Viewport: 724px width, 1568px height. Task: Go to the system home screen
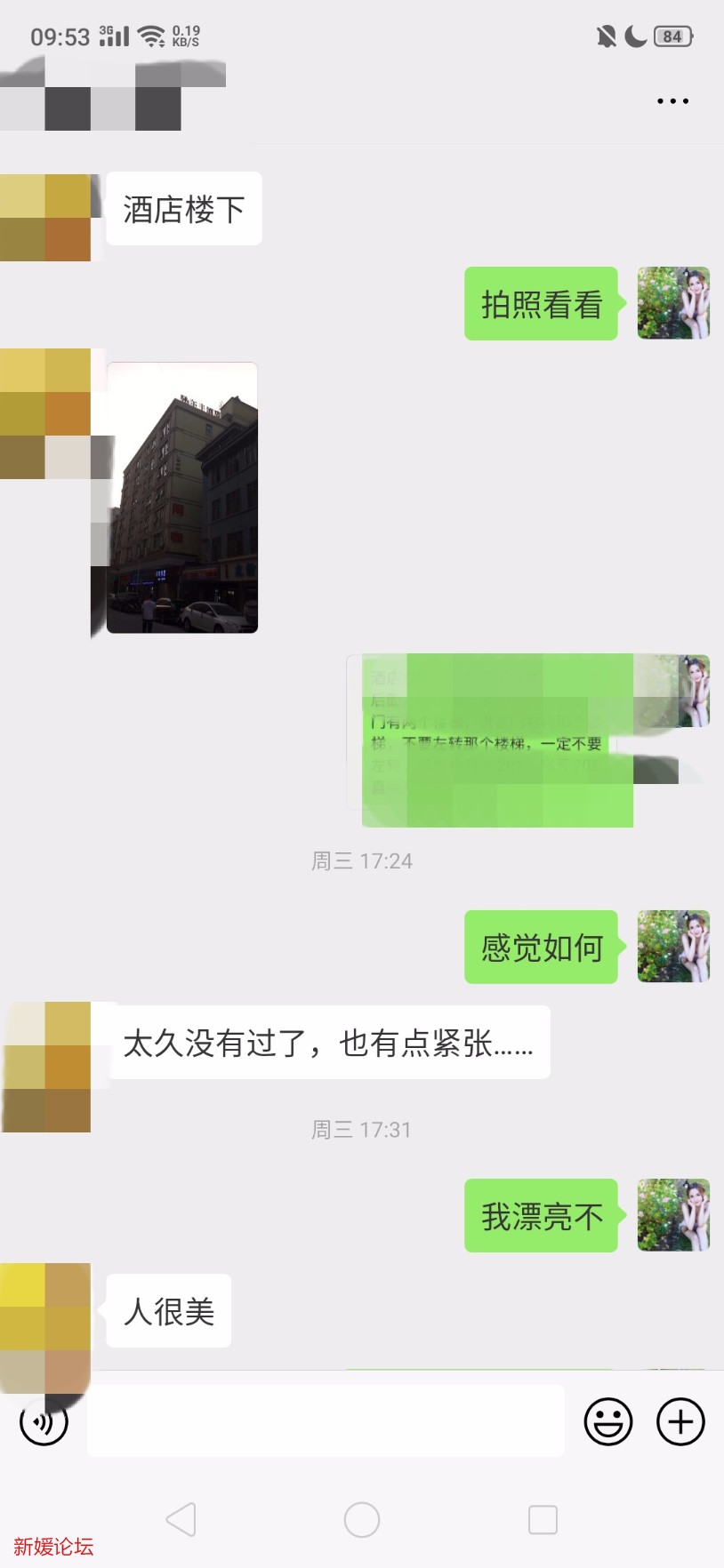[x=362, y=1520]
